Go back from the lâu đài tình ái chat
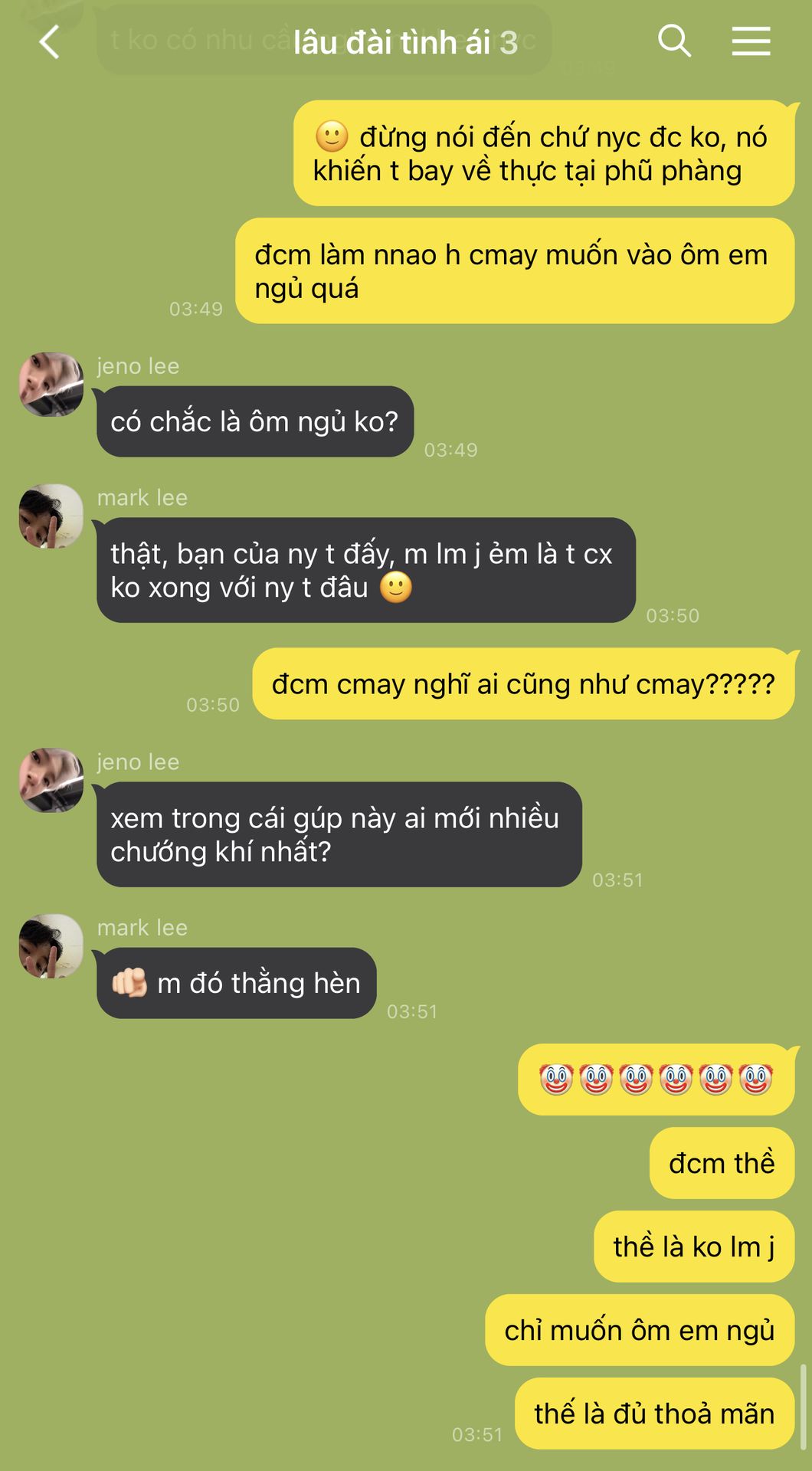The width and height of the screenshot is (812, 1471). click(49, 42)
